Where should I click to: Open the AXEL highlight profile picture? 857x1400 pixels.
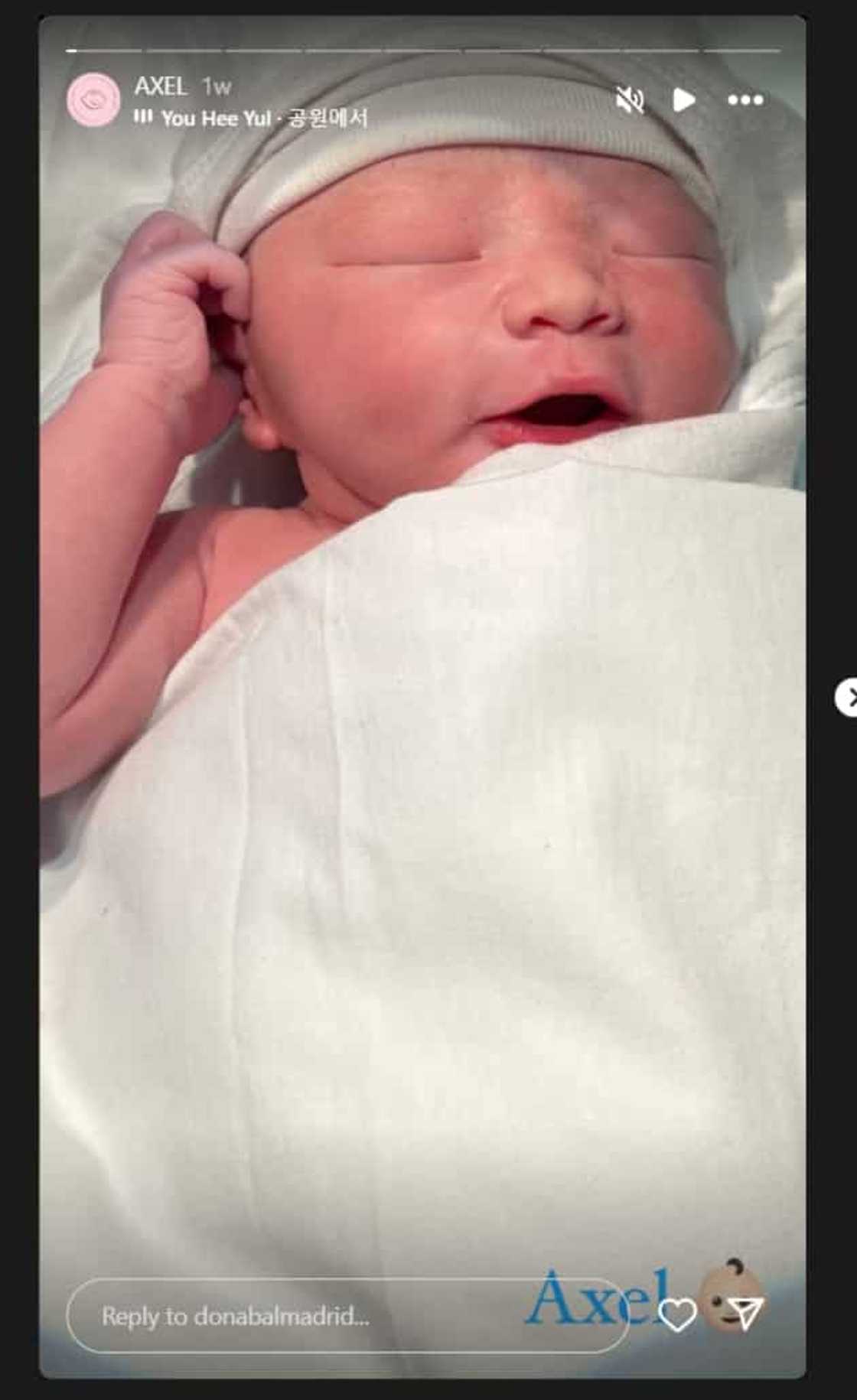[93, 99]
